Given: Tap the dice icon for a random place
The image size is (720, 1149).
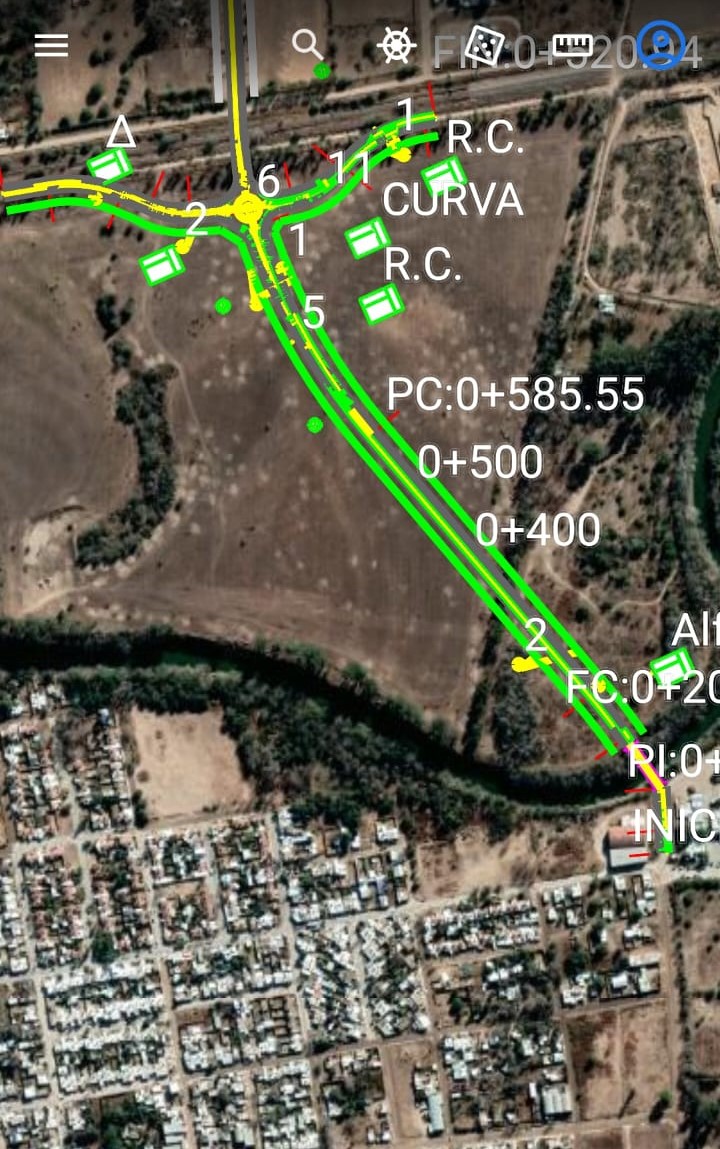Looking at the screenshot, I should (x=484, y=45).
